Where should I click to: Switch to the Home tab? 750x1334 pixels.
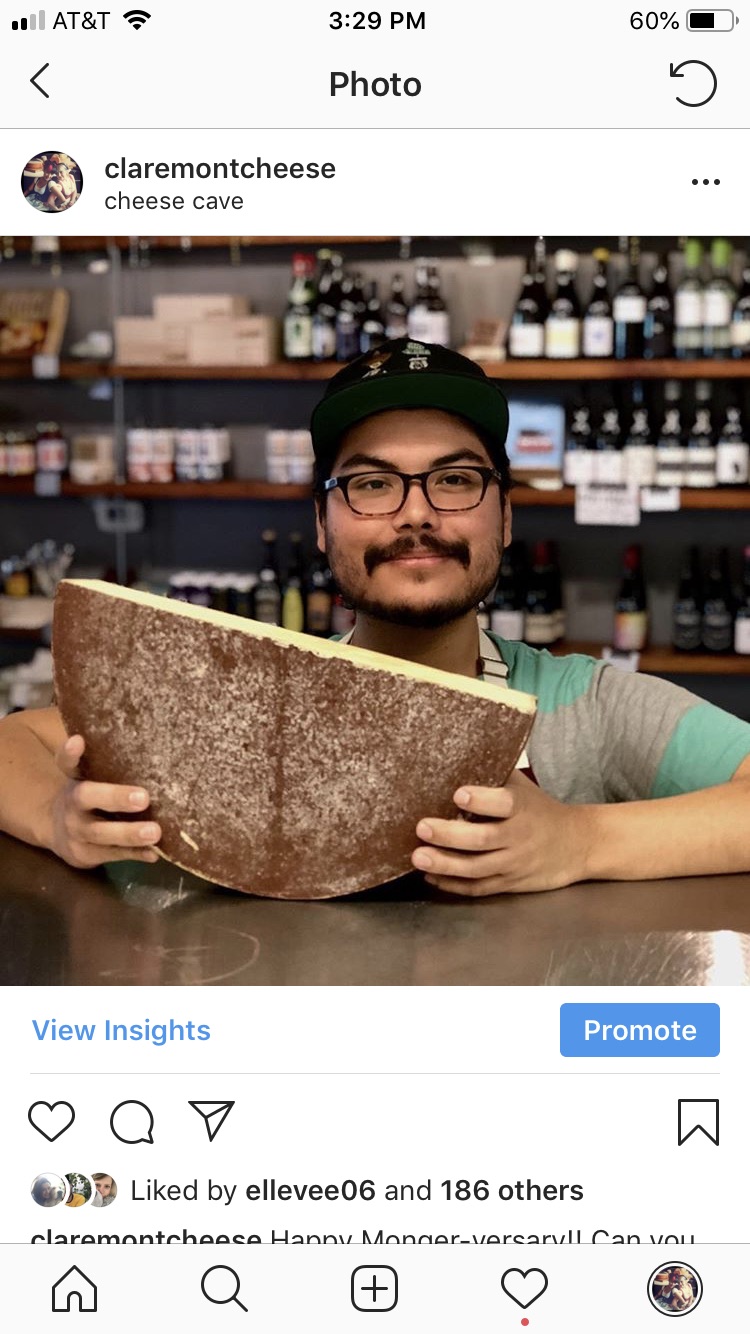(x=75, y=1289)
